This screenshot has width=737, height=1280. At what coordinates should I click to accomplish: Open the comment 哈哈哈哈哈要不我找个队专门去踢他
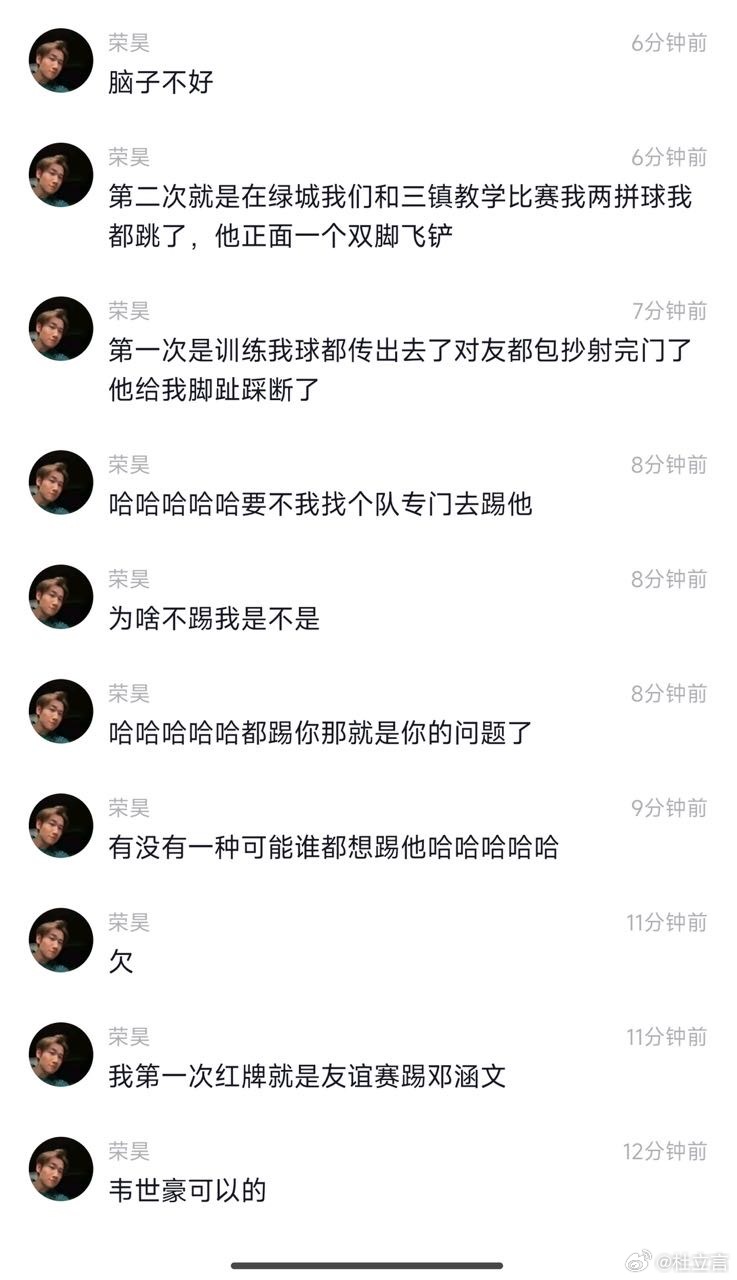[320, 504]
